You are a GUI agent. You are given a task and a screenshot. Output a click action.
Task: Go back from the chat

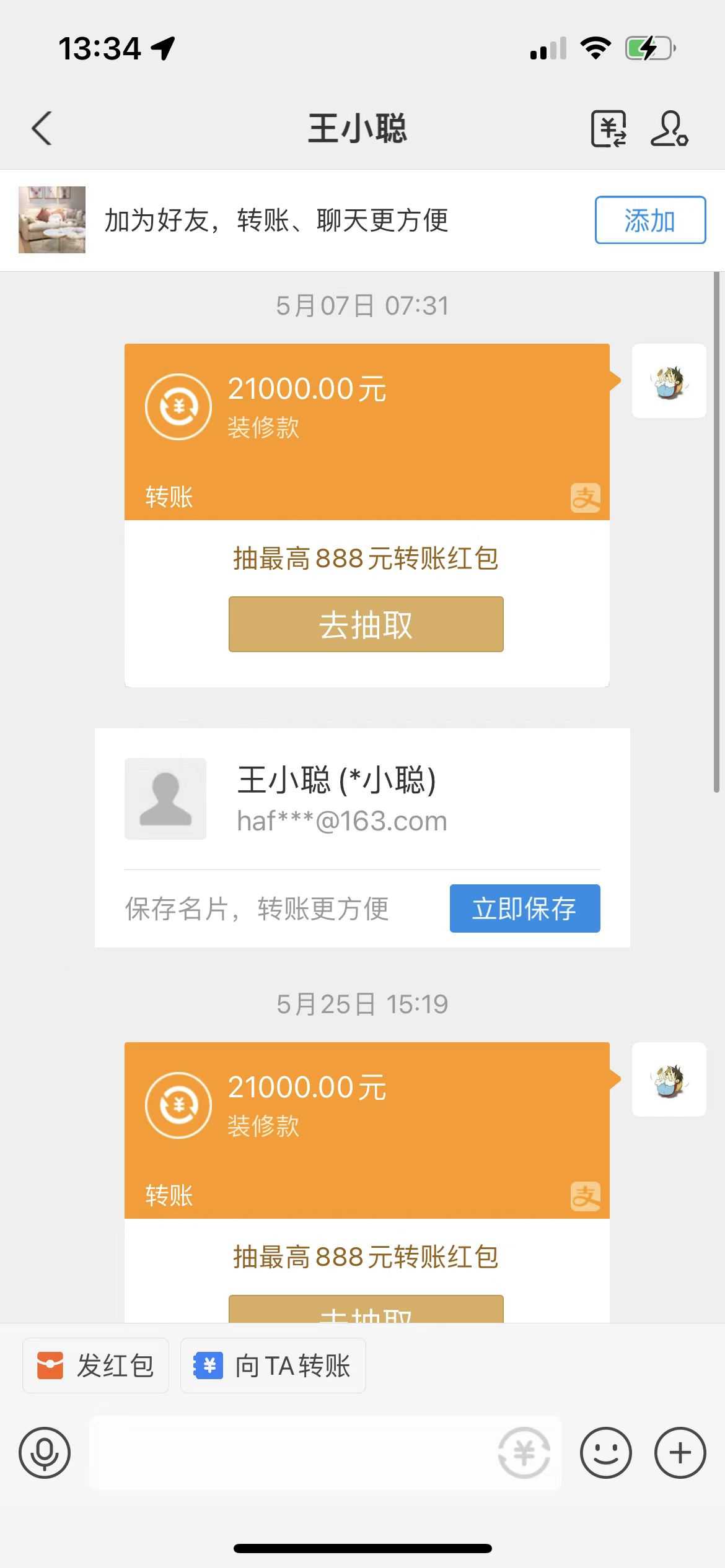click(x=42, y=129)
